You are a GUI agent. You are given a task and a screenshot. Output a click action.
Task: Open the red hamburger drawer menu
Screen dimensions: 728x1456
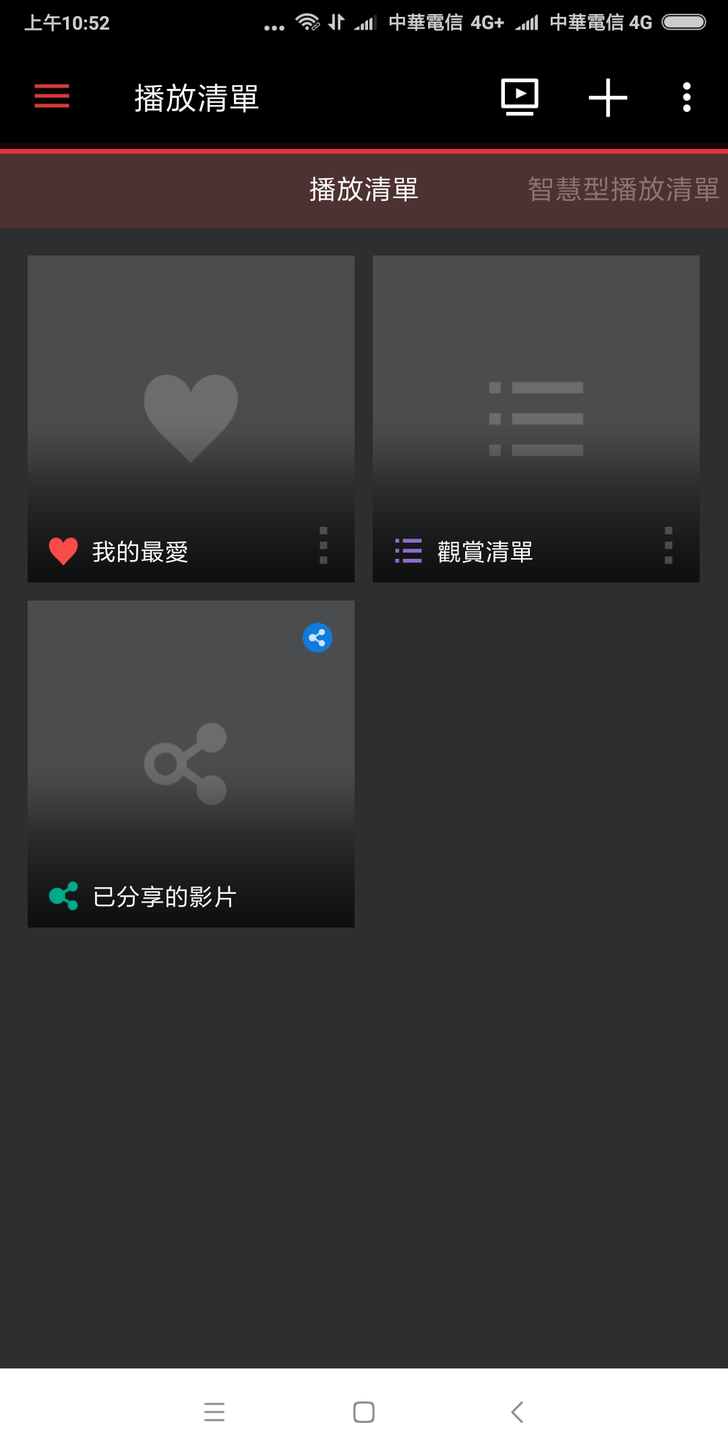pyautogui.click(x=52, y=97)
